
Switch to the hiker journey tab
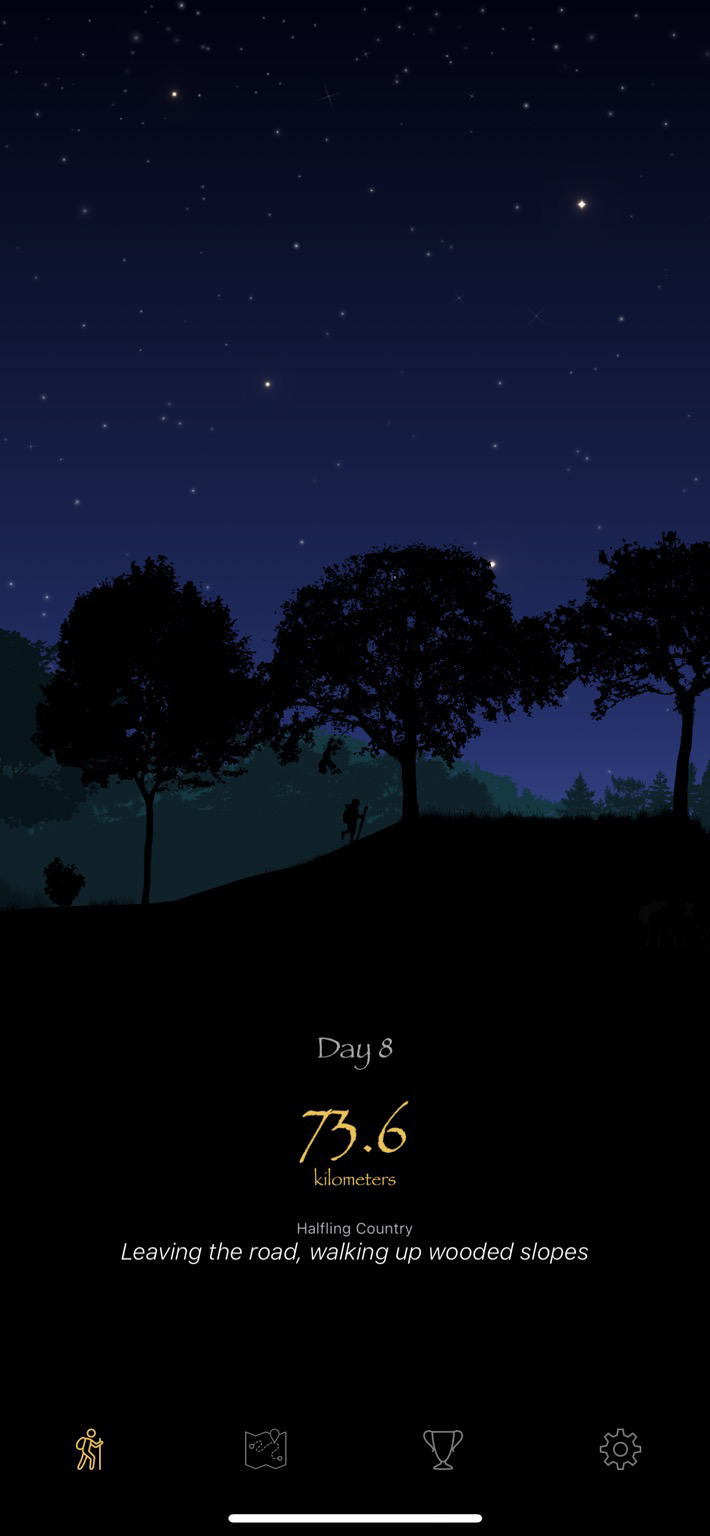pos(90,1449)
